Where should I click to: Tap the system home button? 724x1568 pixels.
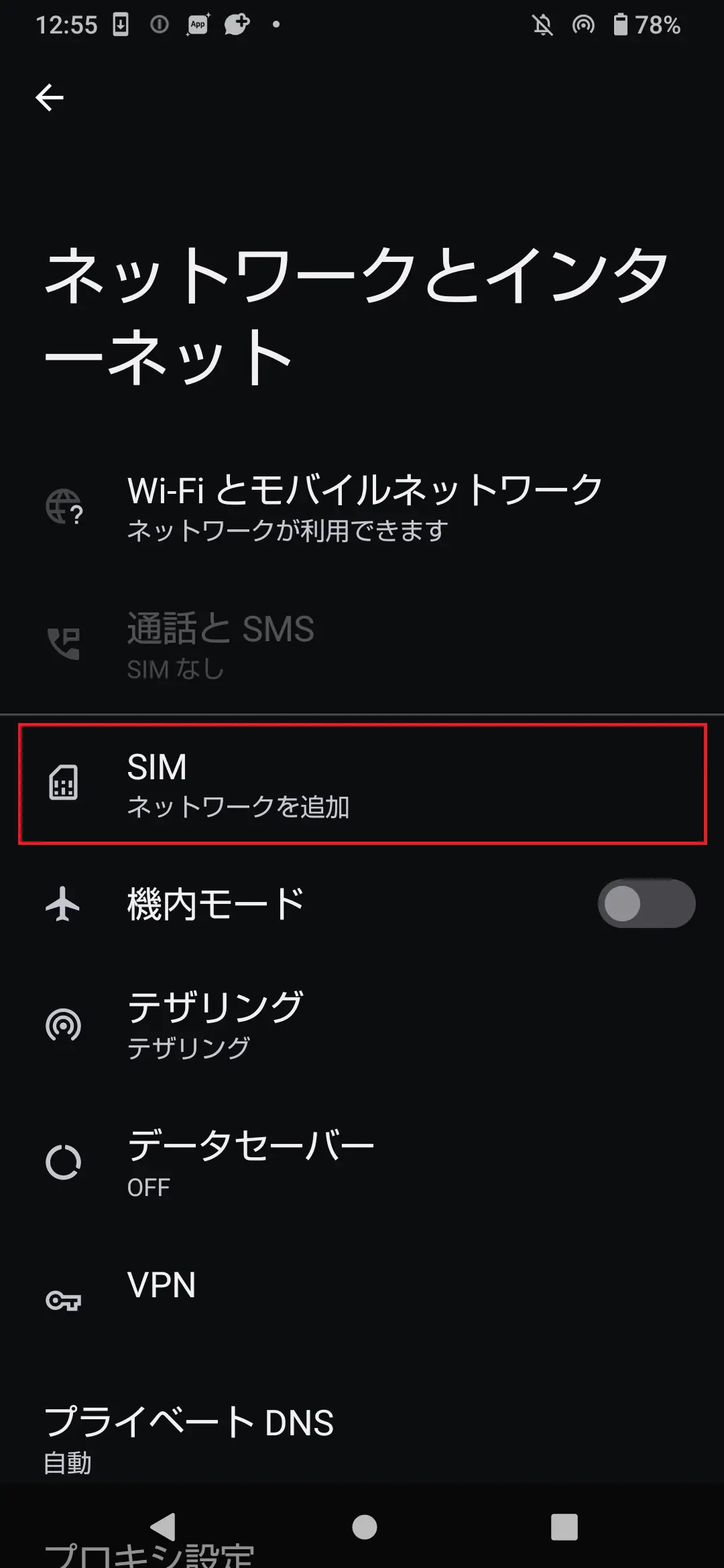pos(364,1527)
